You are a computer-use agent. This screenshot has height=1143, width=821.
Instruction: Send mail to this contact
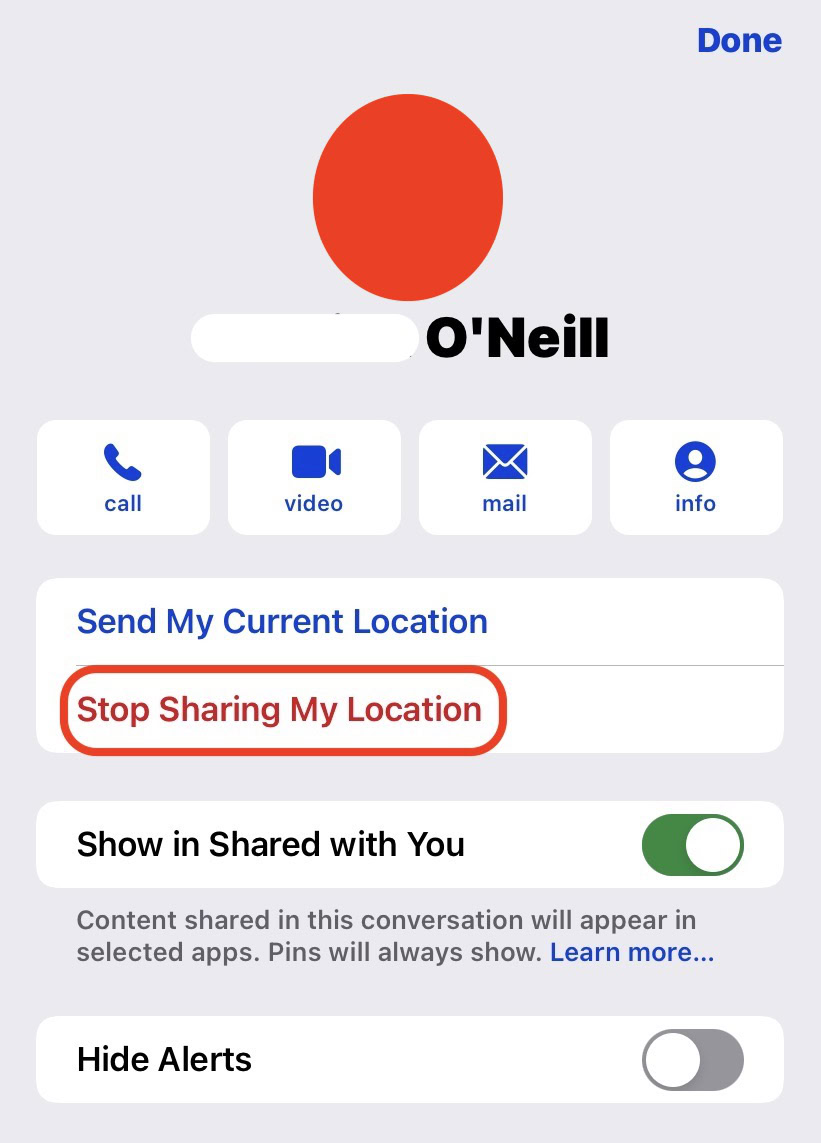coord(505,477)
